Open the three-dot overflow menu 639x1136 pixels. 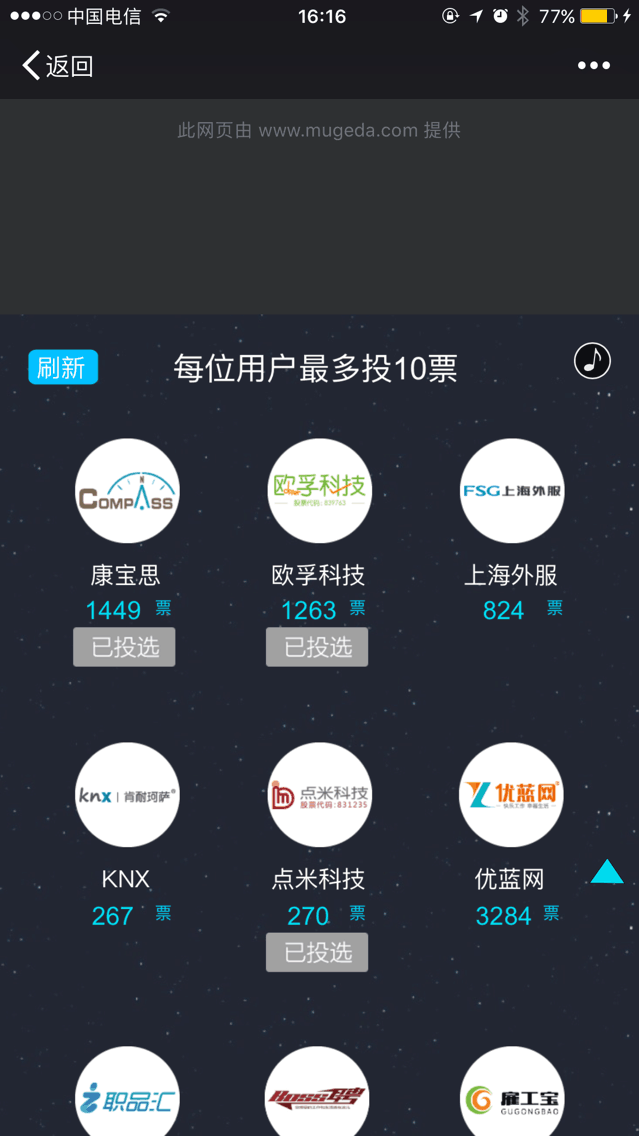point(593,66)
